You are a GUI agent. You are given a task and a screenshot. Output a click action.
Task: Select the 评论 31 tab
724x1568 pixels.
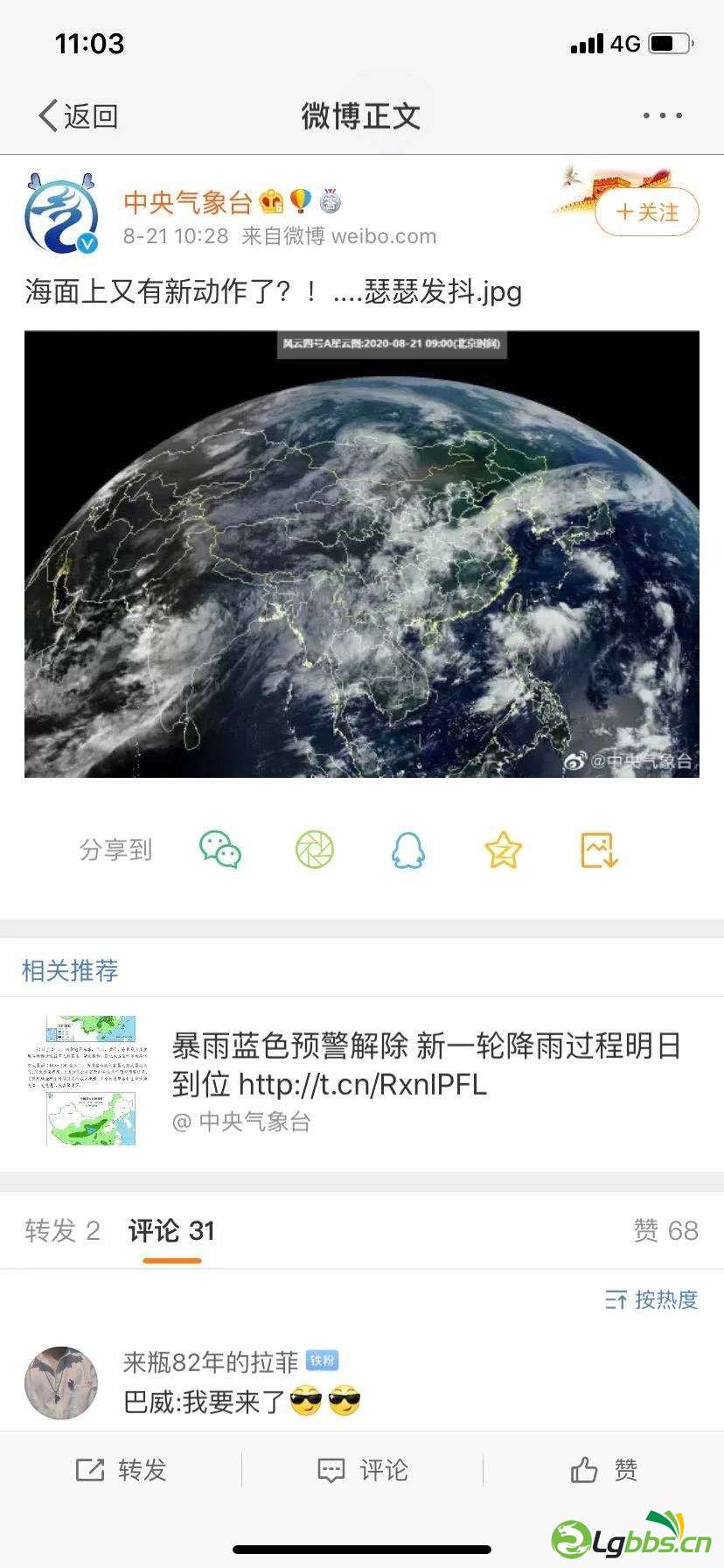click(172, 1231)
